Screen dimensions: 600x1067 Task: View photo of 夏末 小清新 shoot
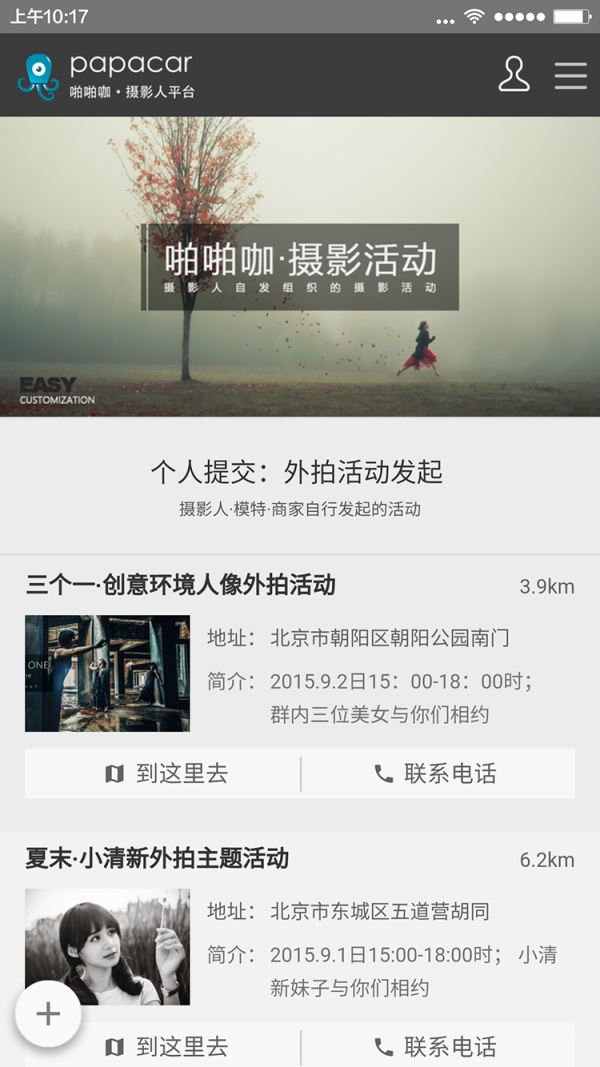pyautogui.click(x=107, y=946)
